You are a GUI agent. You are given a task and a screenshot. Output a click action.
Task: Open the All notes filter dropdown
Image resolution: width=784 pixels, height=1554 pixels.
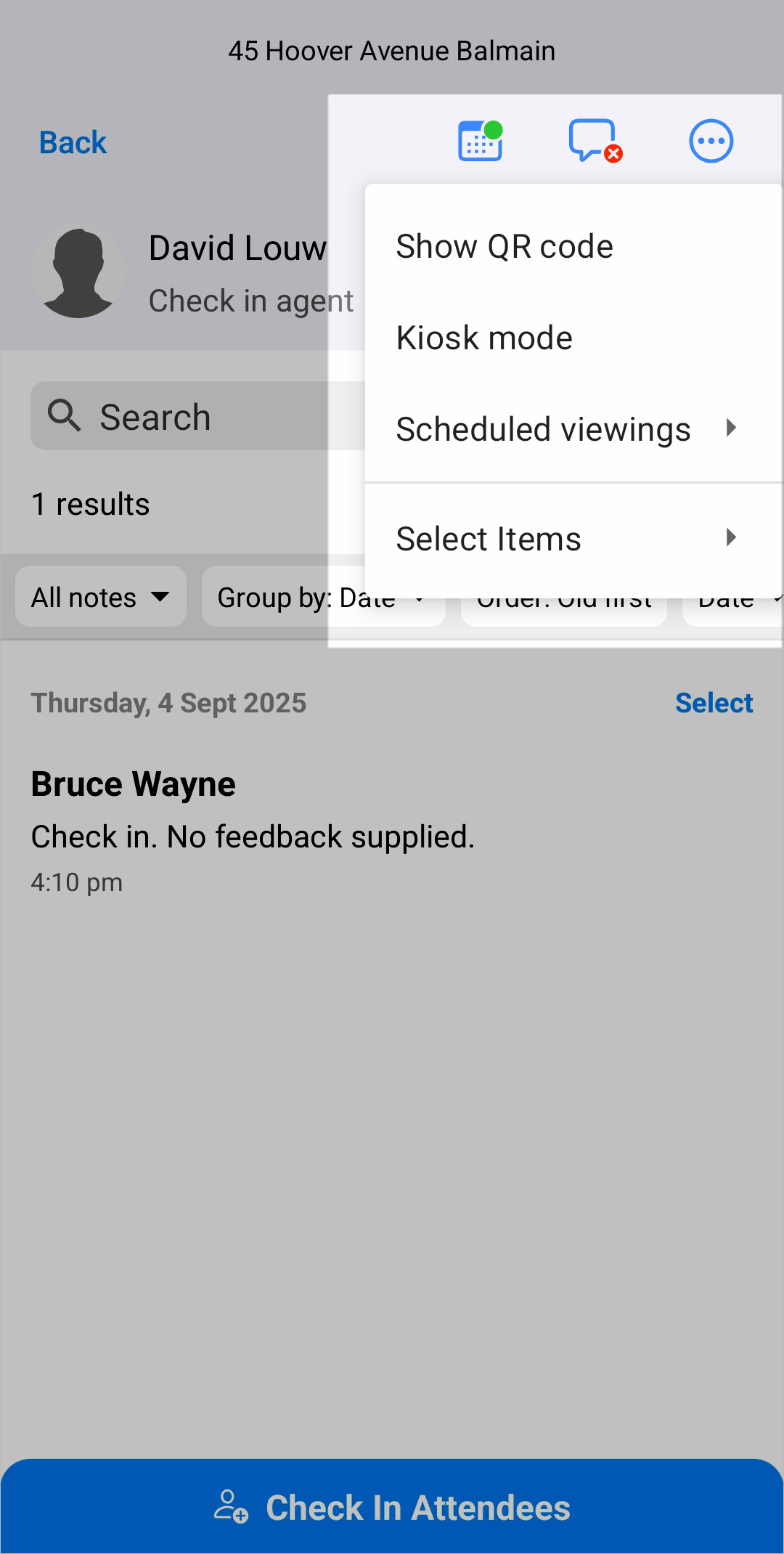click(101, 597)
